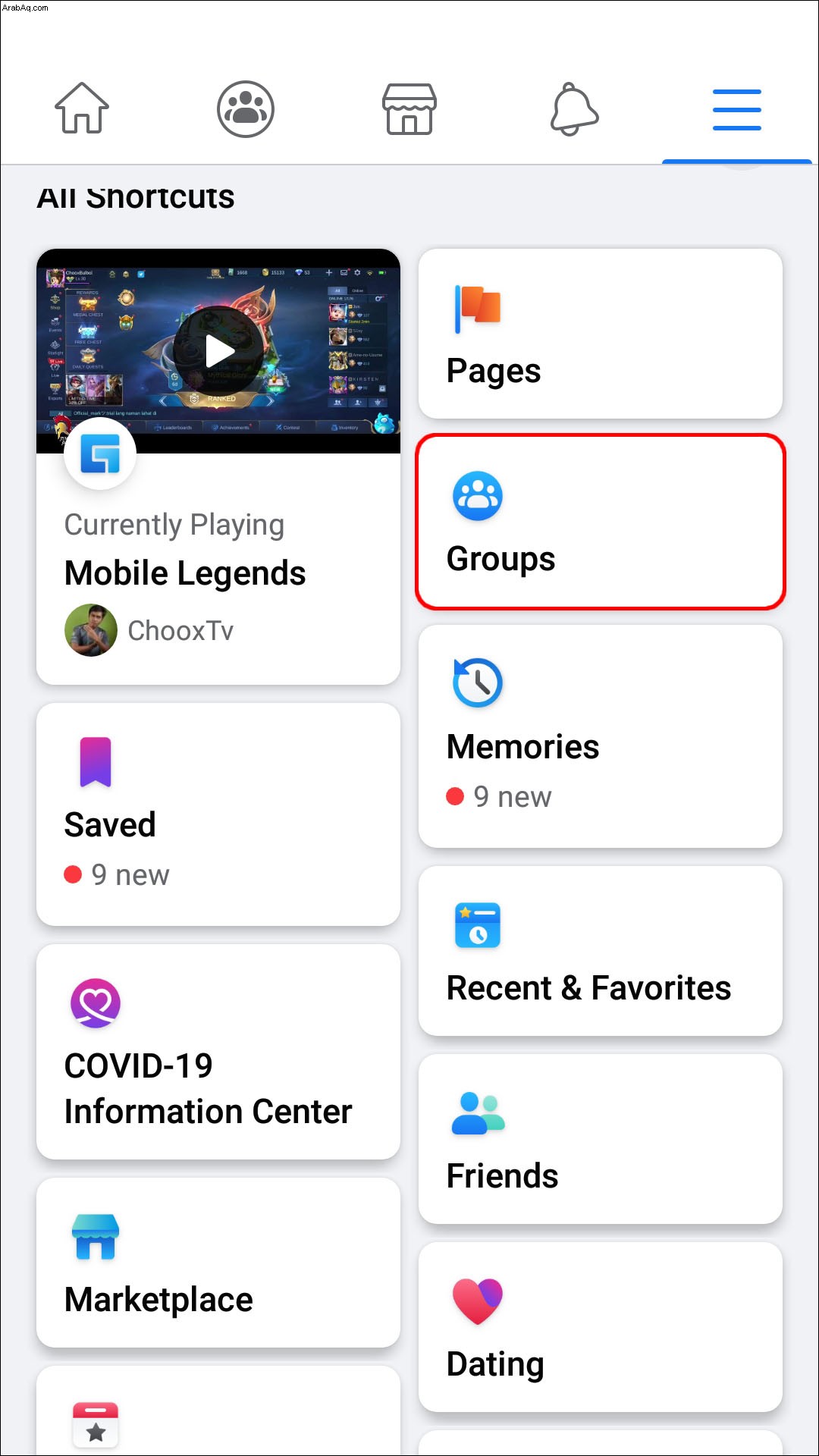The image size is (819, 1456).
Task: Open Saved items card
Action: pyautogui.click(x=218, y=814)
